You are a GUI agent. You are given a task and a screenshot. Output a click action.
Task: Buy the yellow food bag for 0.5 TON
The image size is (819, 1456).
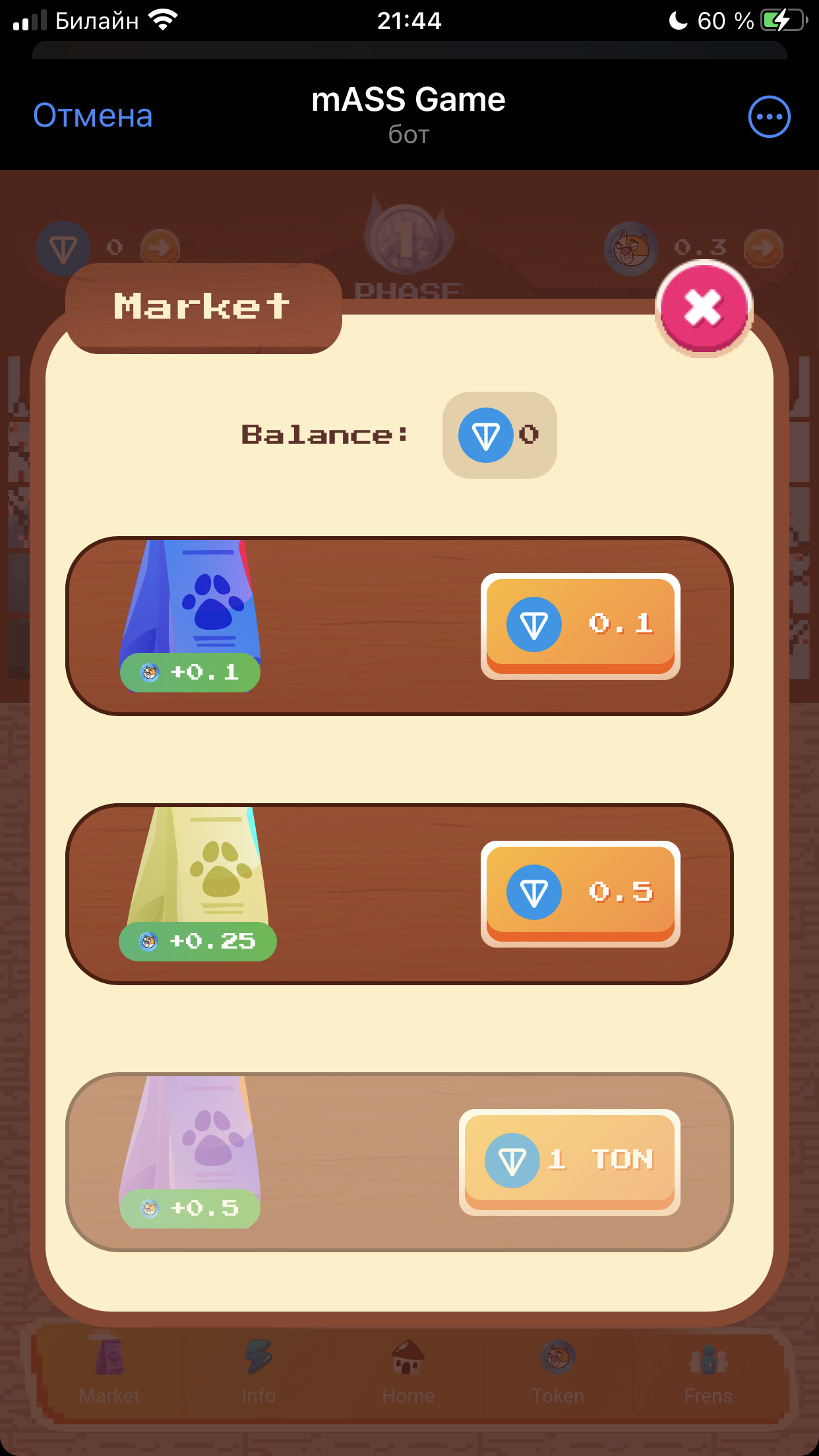click(x=580, y=894)
